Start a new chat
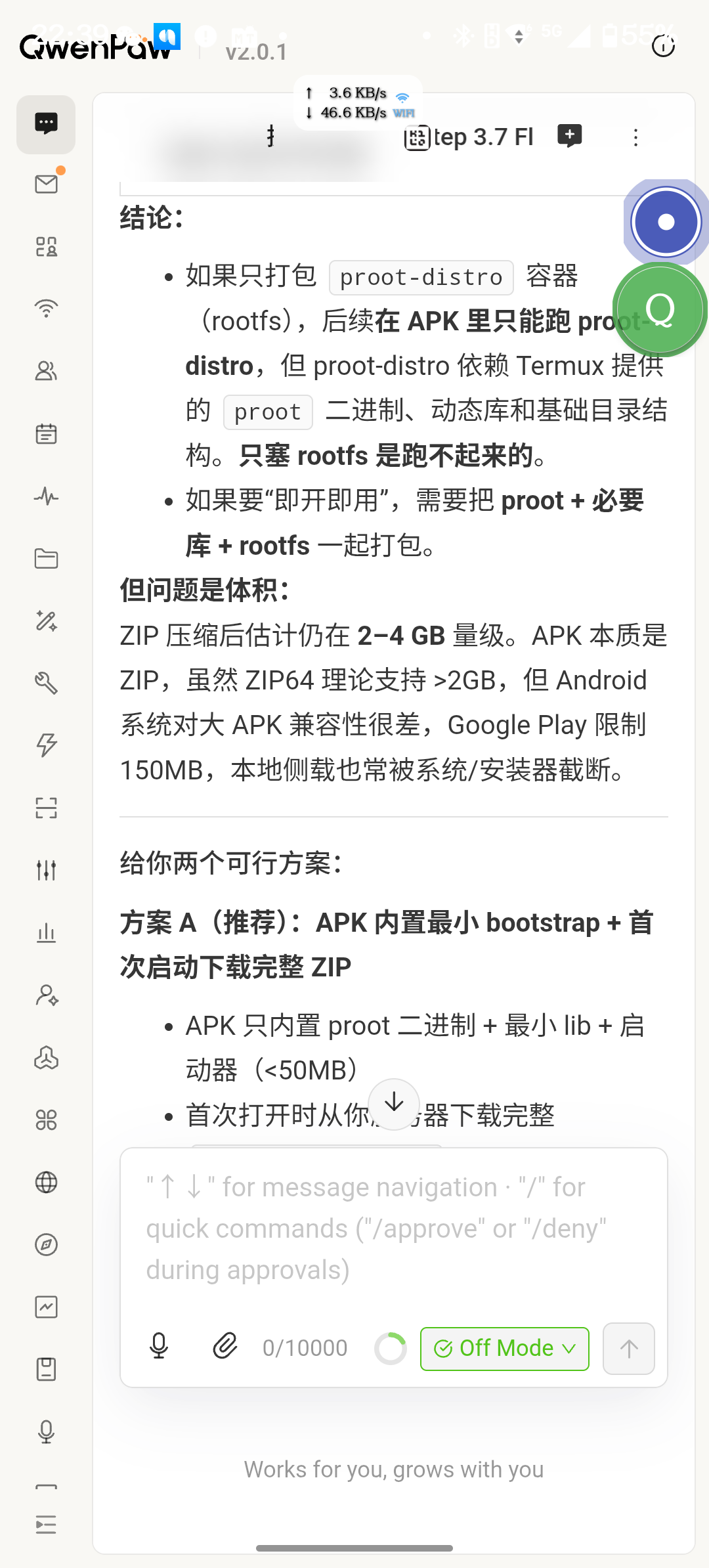Image resolution: width=709 pixels, height=1568 pixels. [570, 137]
